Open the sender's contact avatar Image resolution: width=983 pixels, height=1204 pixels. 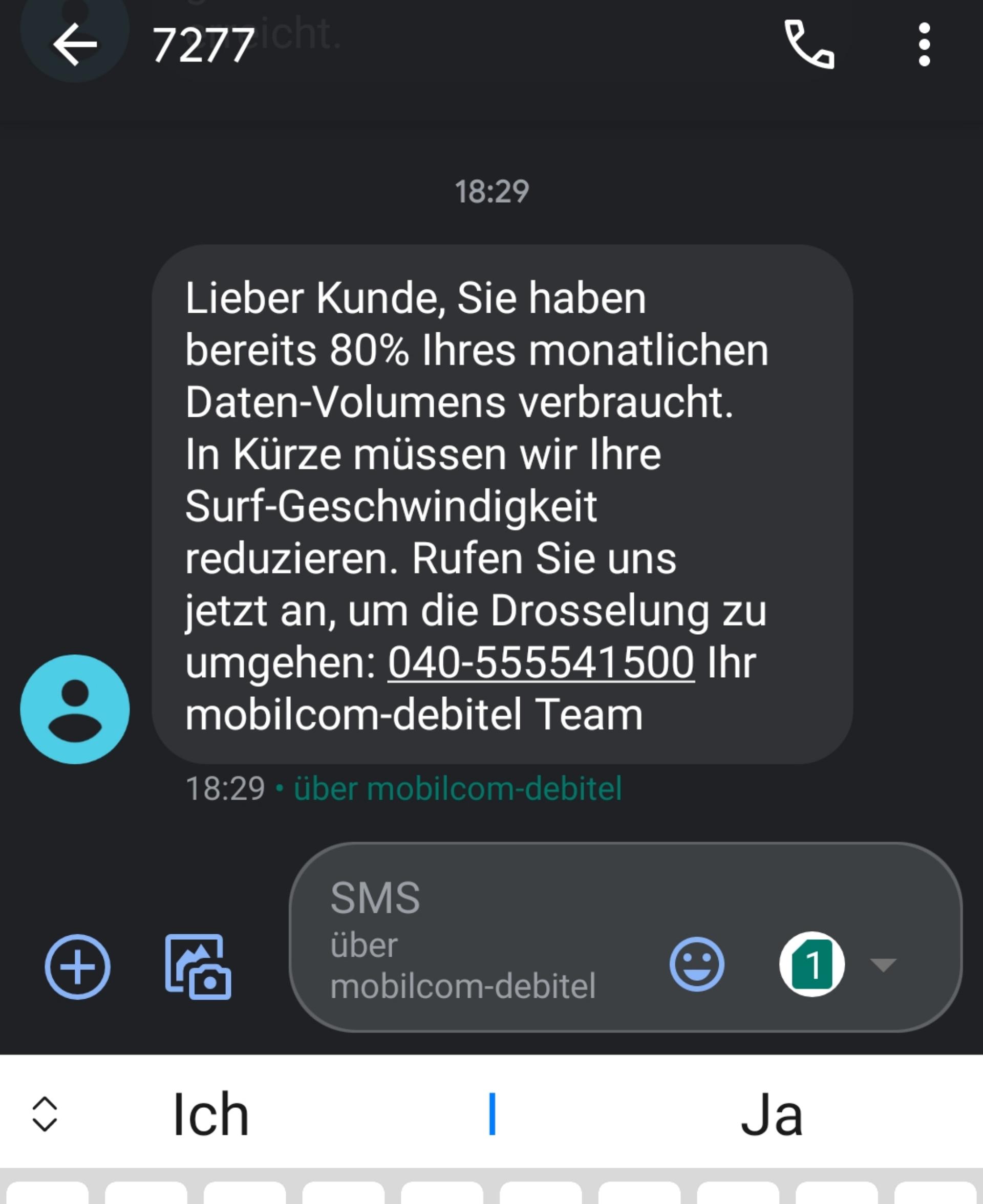pos(75,708)
